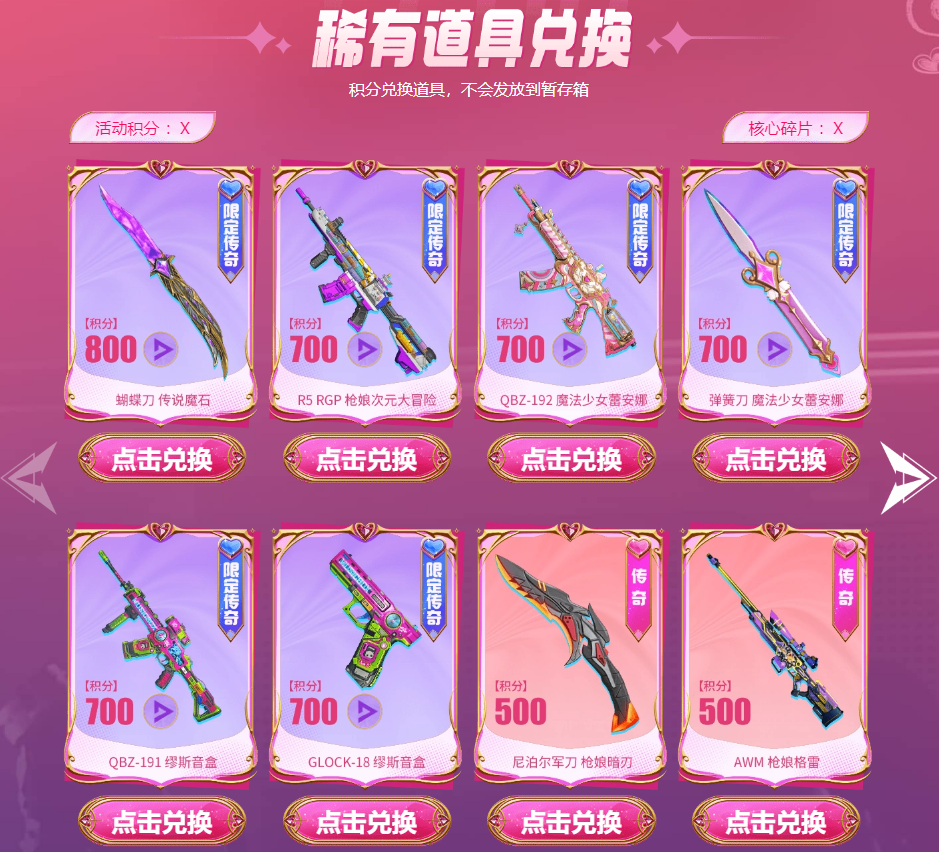The height and width of the screenshot is (852, 939).
Task: Redeem R5 RGP 枪娘次元大冒险
Action: pos(366,459)
